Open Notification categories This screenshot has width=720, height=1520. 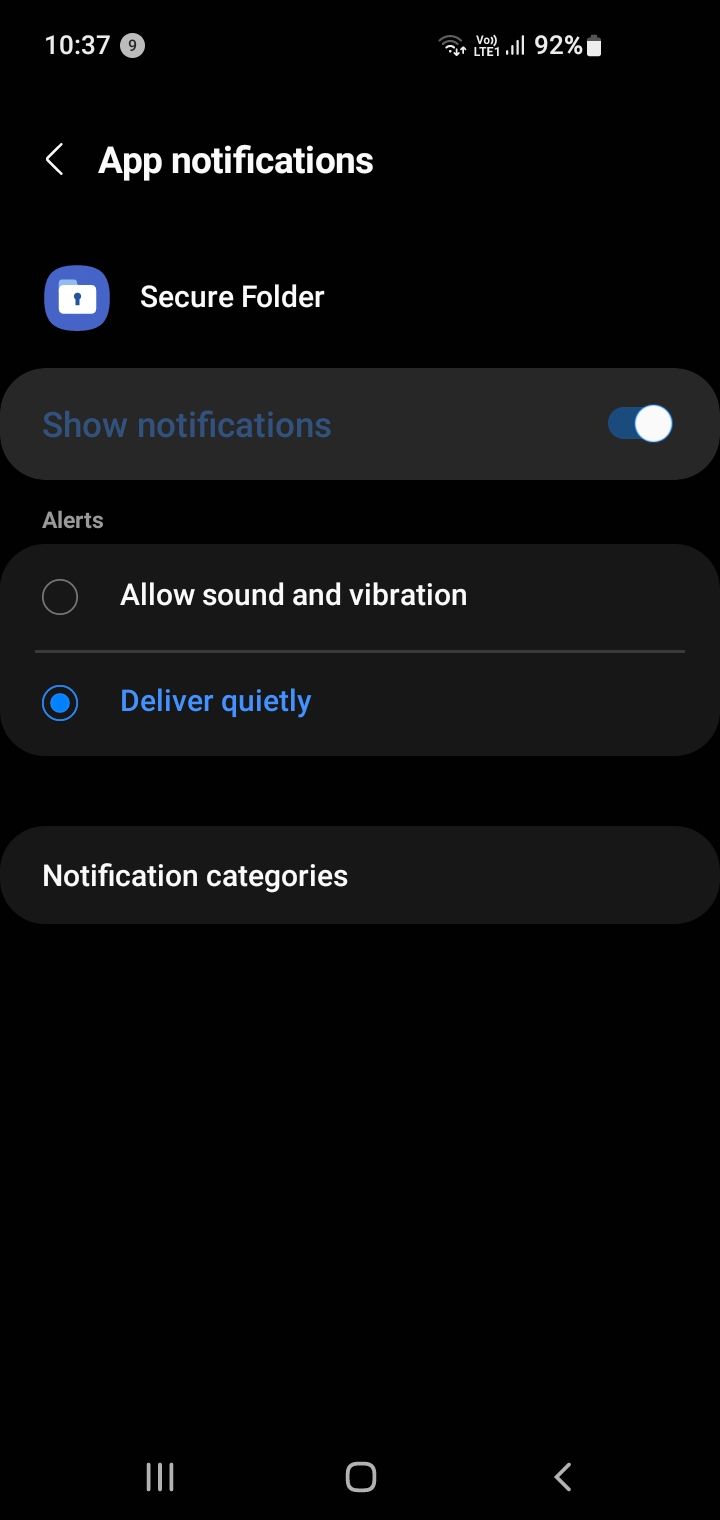tap(360, 875)
